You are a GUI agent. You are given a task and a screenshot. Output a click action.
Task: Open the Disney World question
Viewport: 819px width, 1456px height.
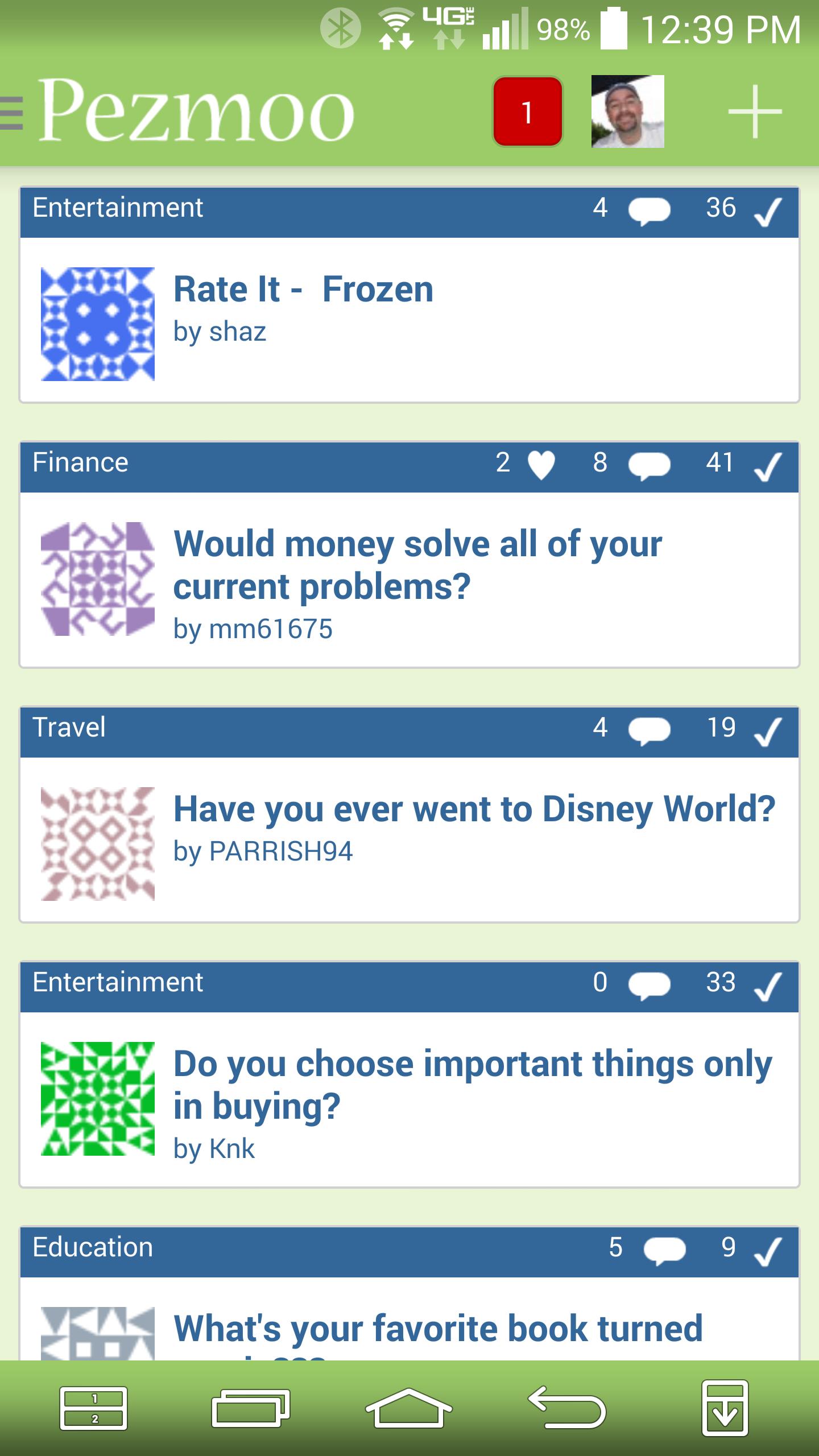click(474, 809)
